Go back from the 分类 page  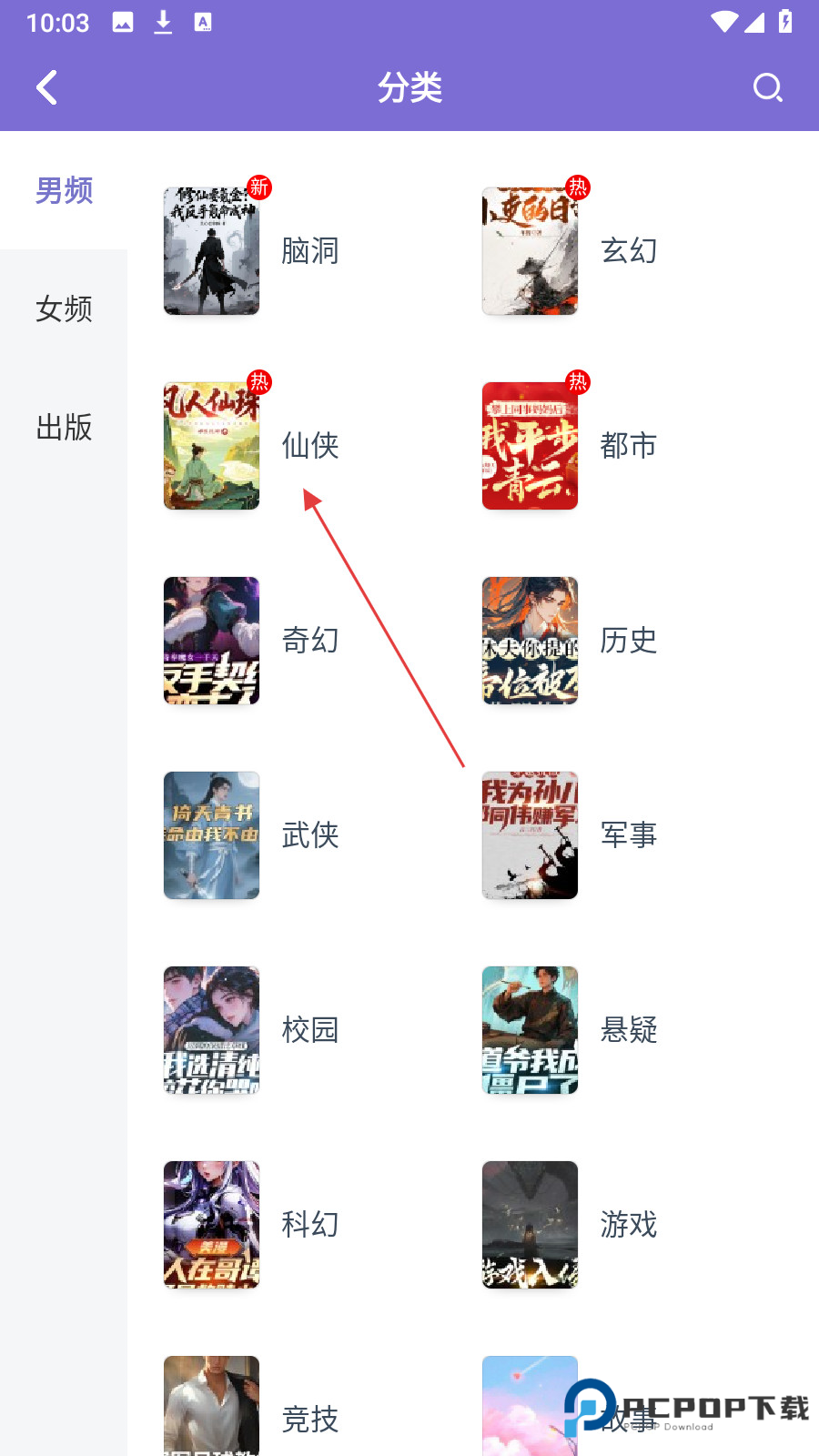pos(47,88)
